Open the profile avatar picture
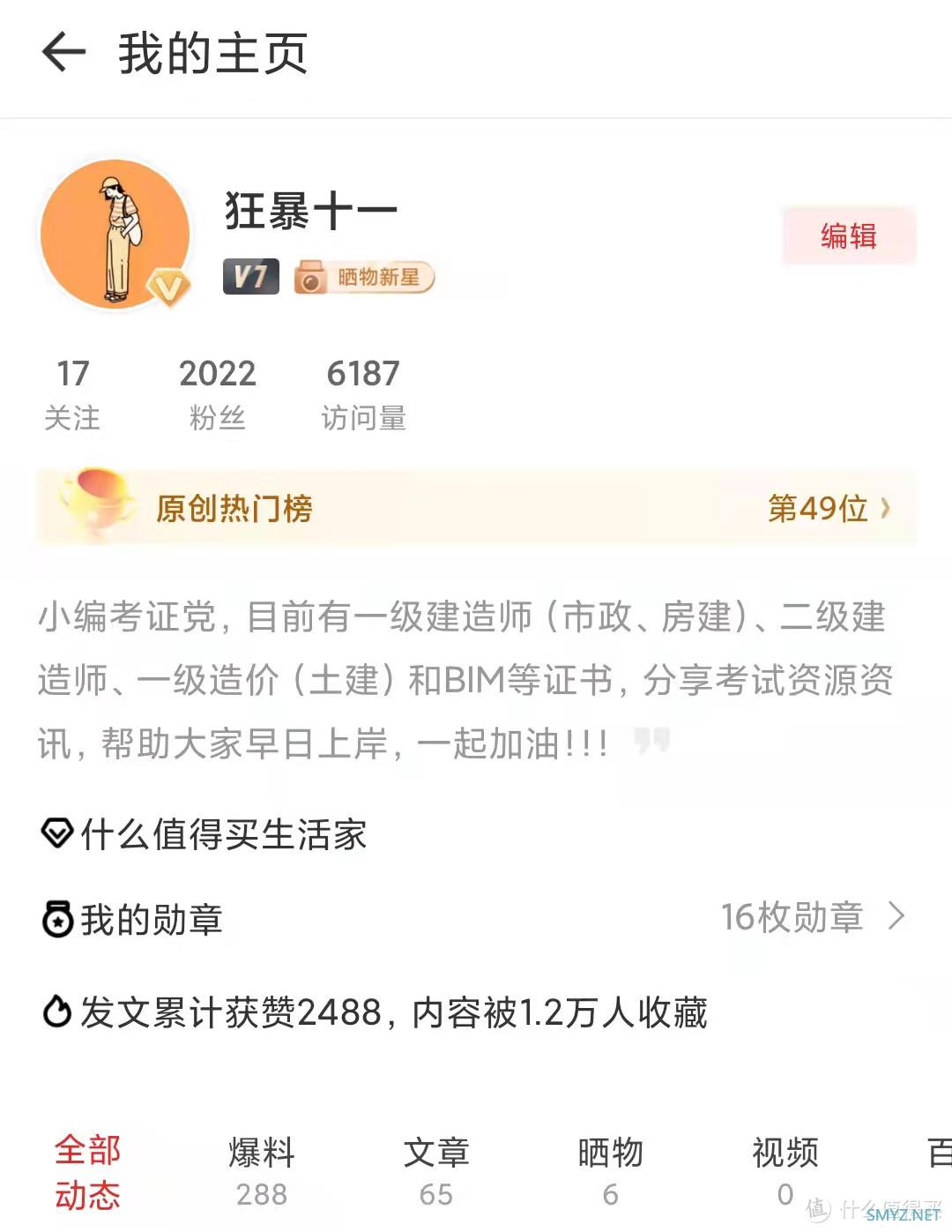Image resolution: width=952 pixels, height=1232 pixels. coord(115,235)
